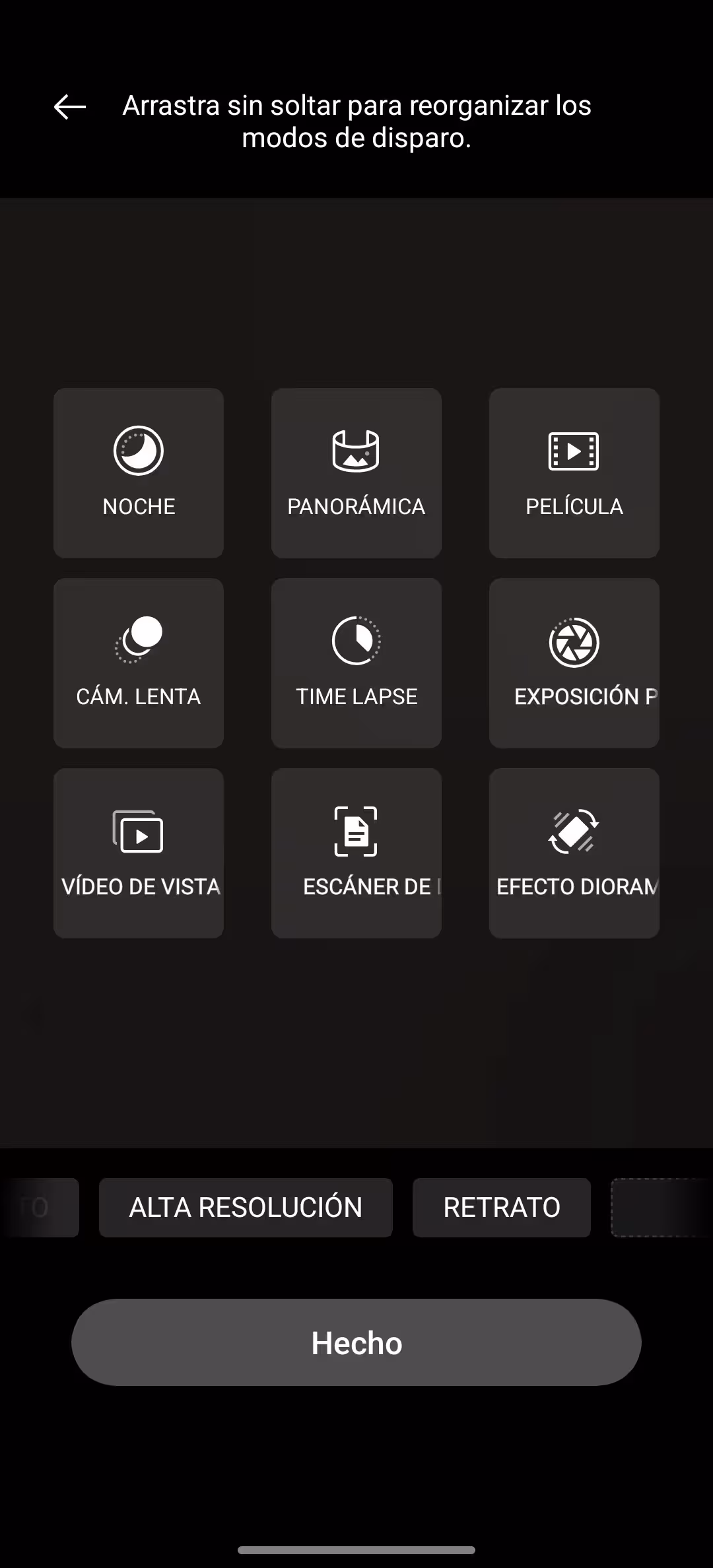Choose the Efecto diorama tile

(x=574, y=853)
